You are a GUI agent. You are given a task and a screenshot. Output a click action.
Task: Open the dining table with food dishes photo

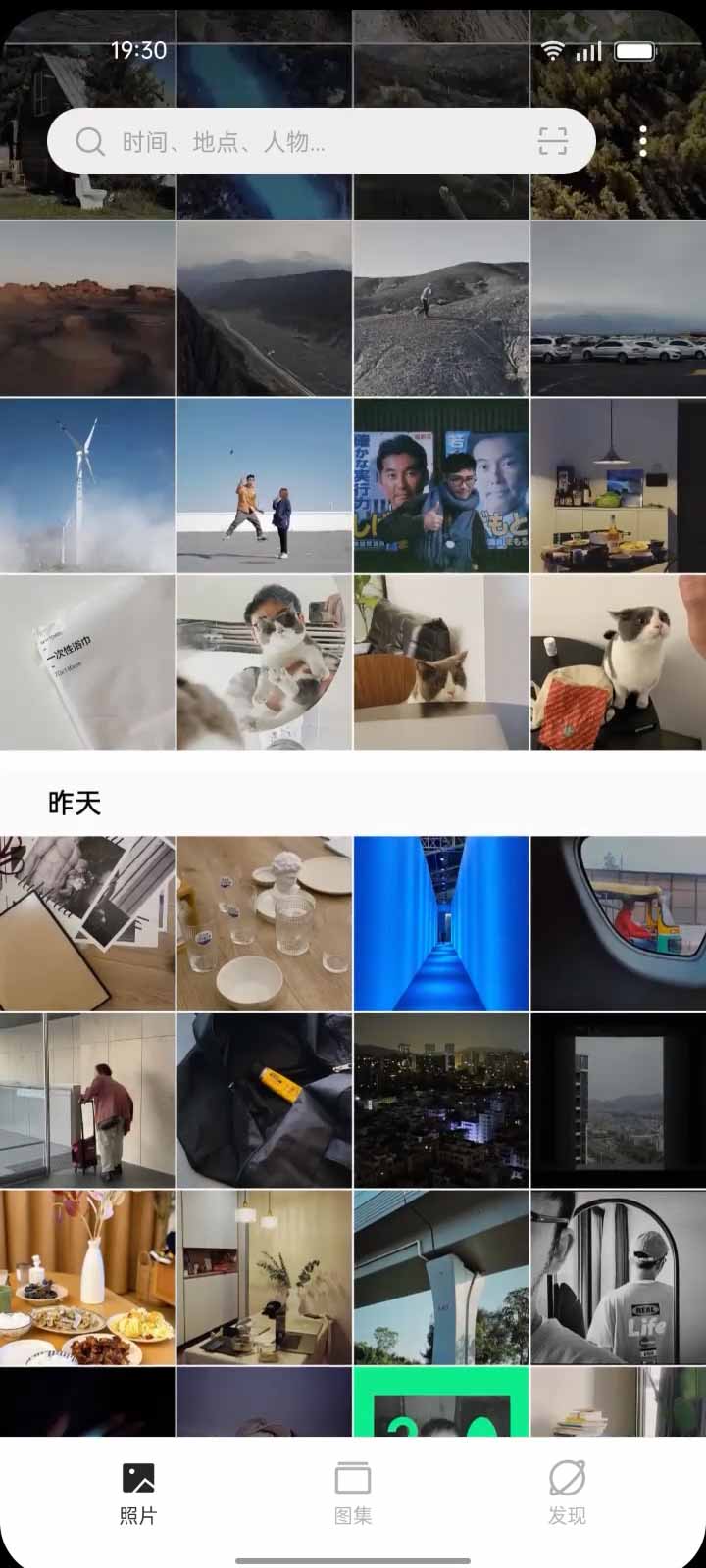pos(87,1277)
